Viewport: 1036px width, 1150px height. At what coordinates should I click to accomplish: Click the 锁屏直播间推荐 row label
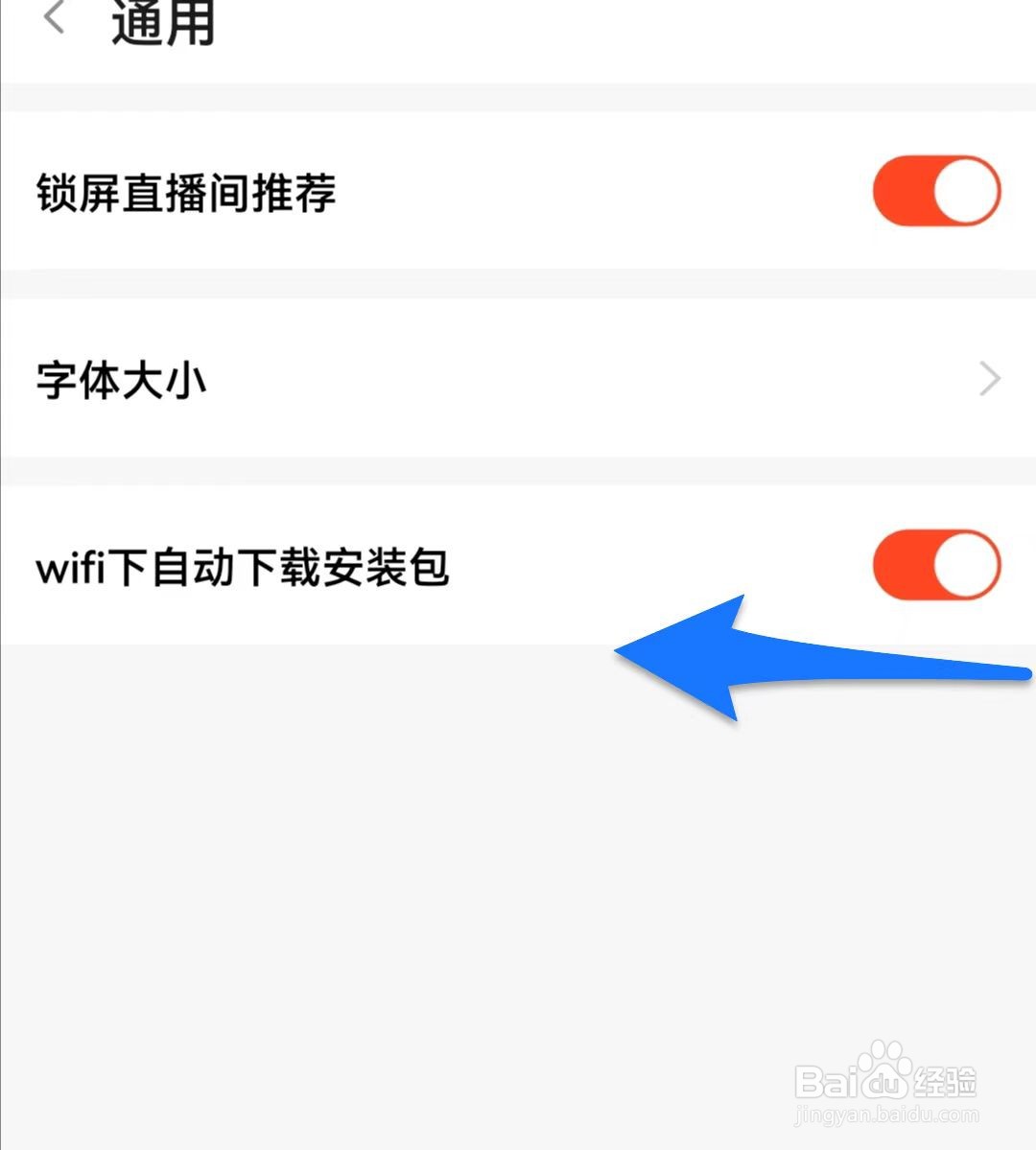pos(185,192)
